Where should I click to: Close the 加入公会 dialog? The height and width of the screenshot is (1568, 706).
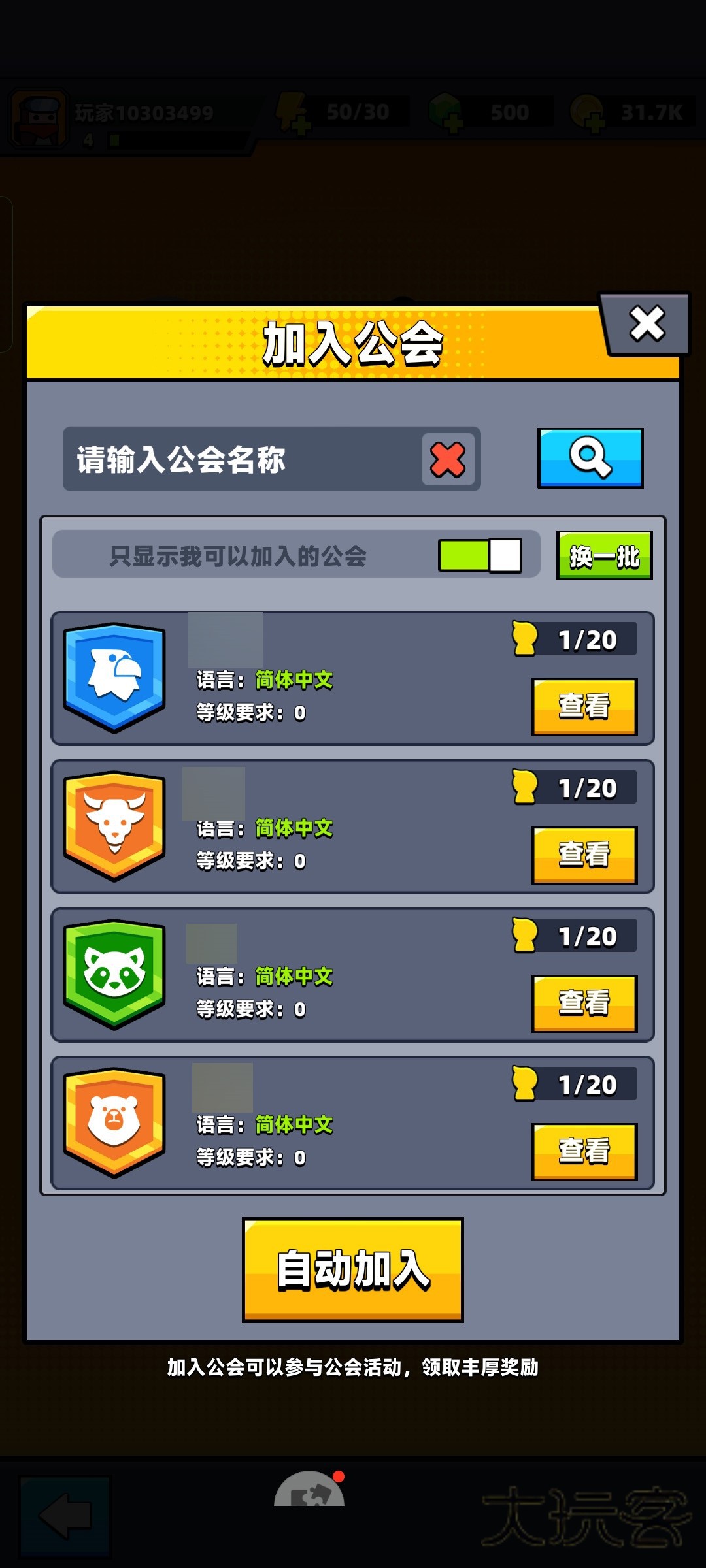(x=647, y=324)
